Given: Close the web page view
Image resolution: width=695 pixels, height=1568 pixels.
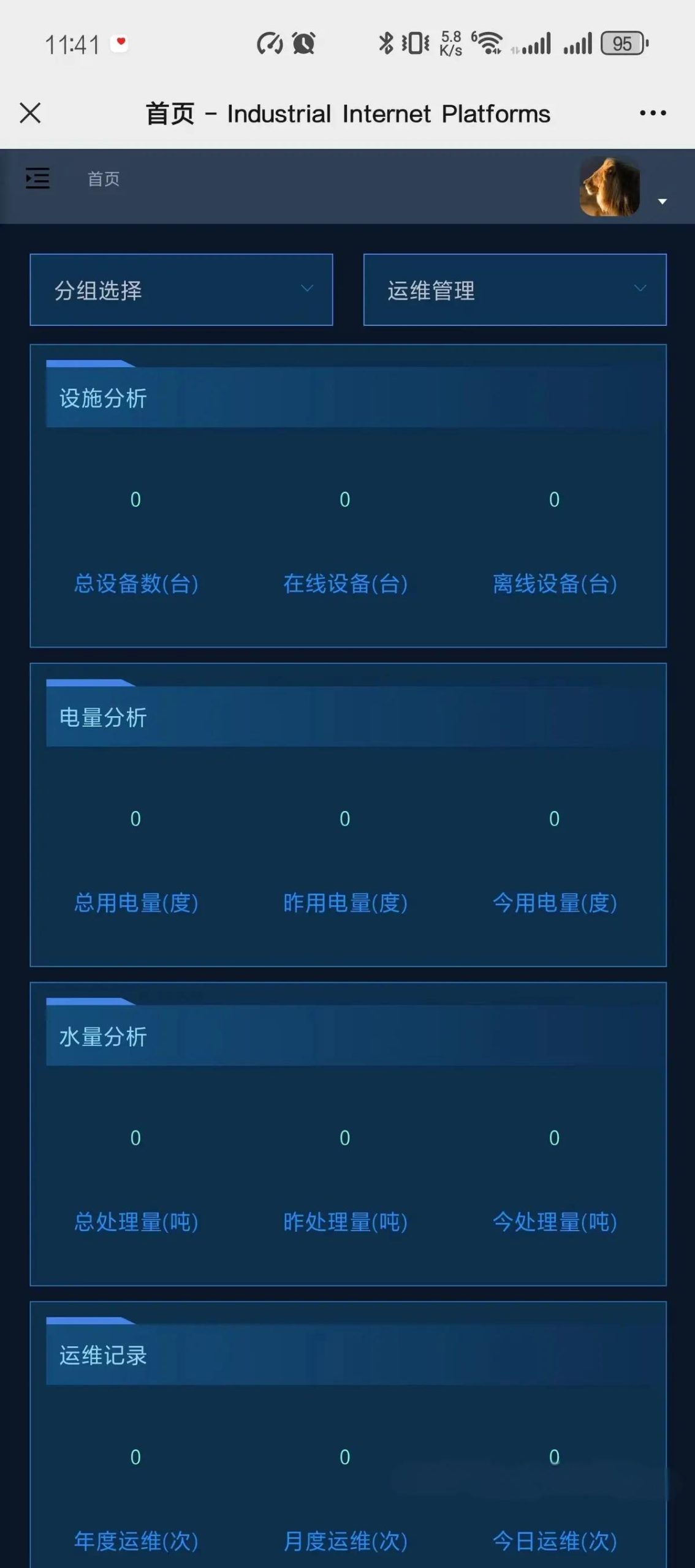Looking at the screenshot, I should point(30,113).
